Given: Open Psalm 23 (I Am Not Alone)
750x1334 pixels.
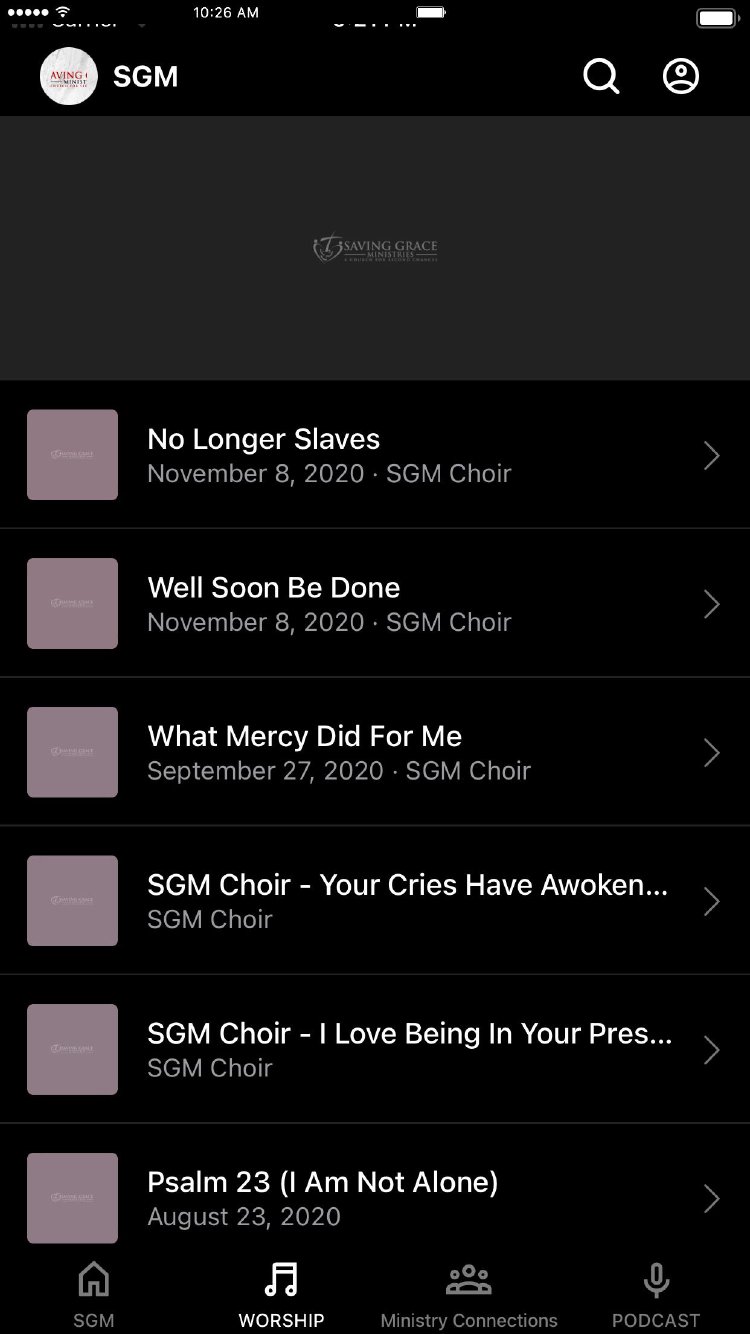Looking at the screenshot, I should point(374,1197).
